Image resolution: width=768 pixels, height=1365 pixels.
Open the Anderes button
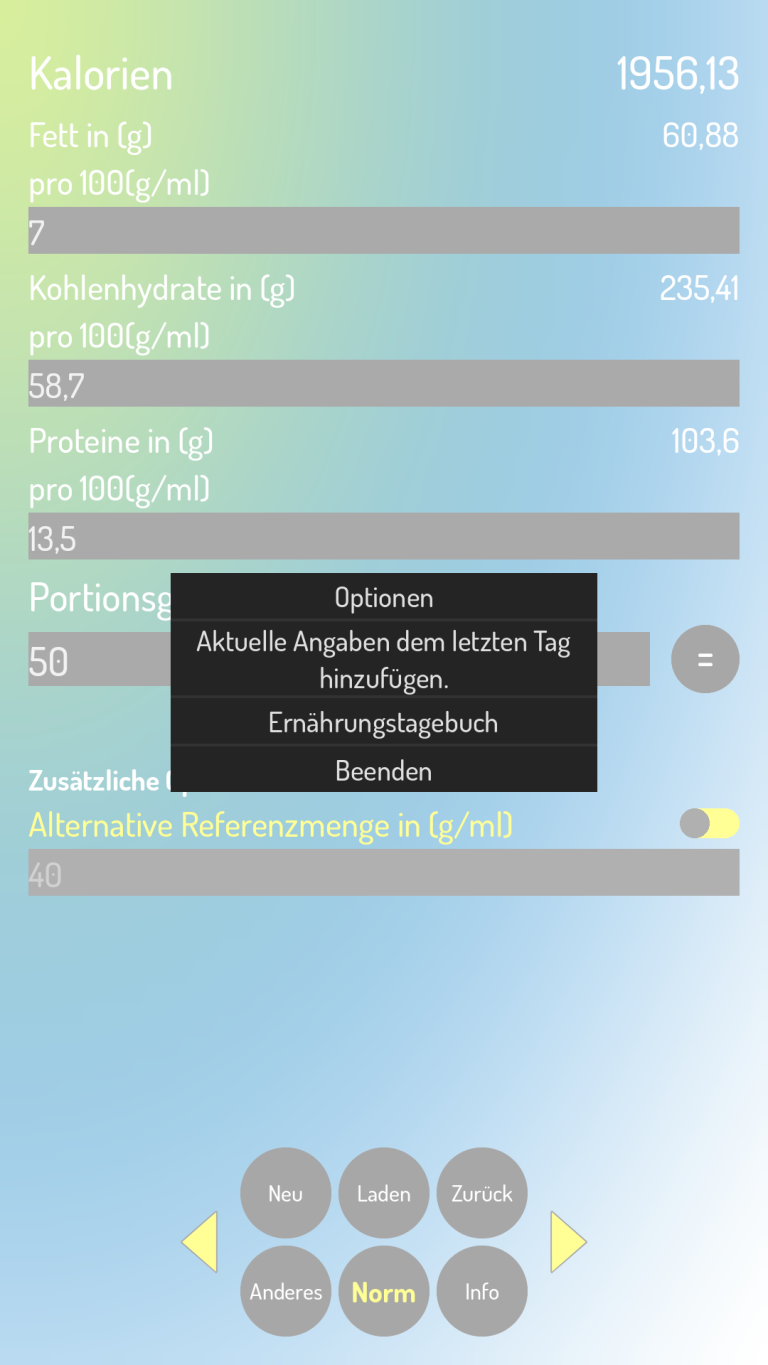285,1291
